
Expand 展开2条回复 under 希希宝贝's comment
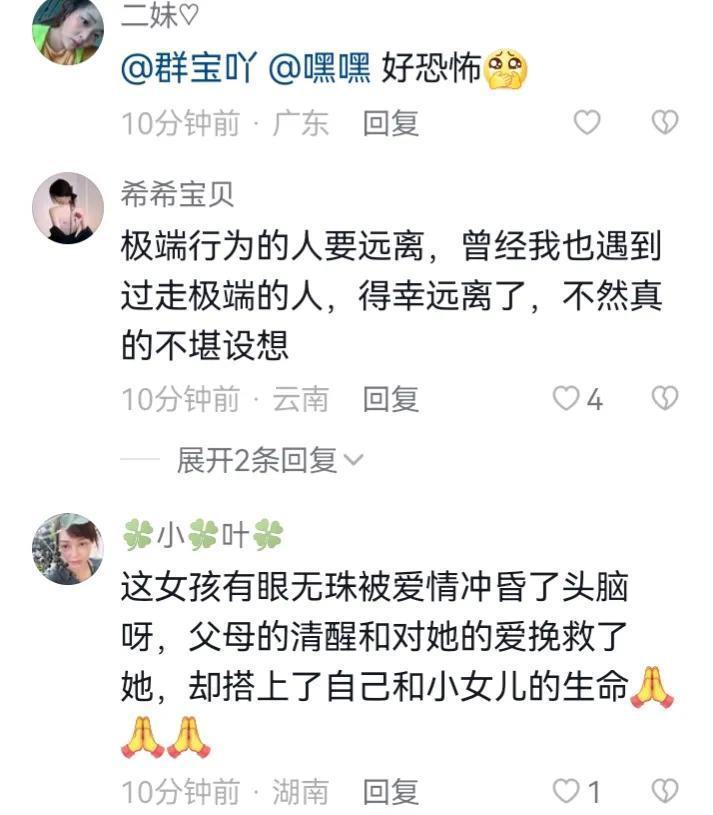point(270,460)
